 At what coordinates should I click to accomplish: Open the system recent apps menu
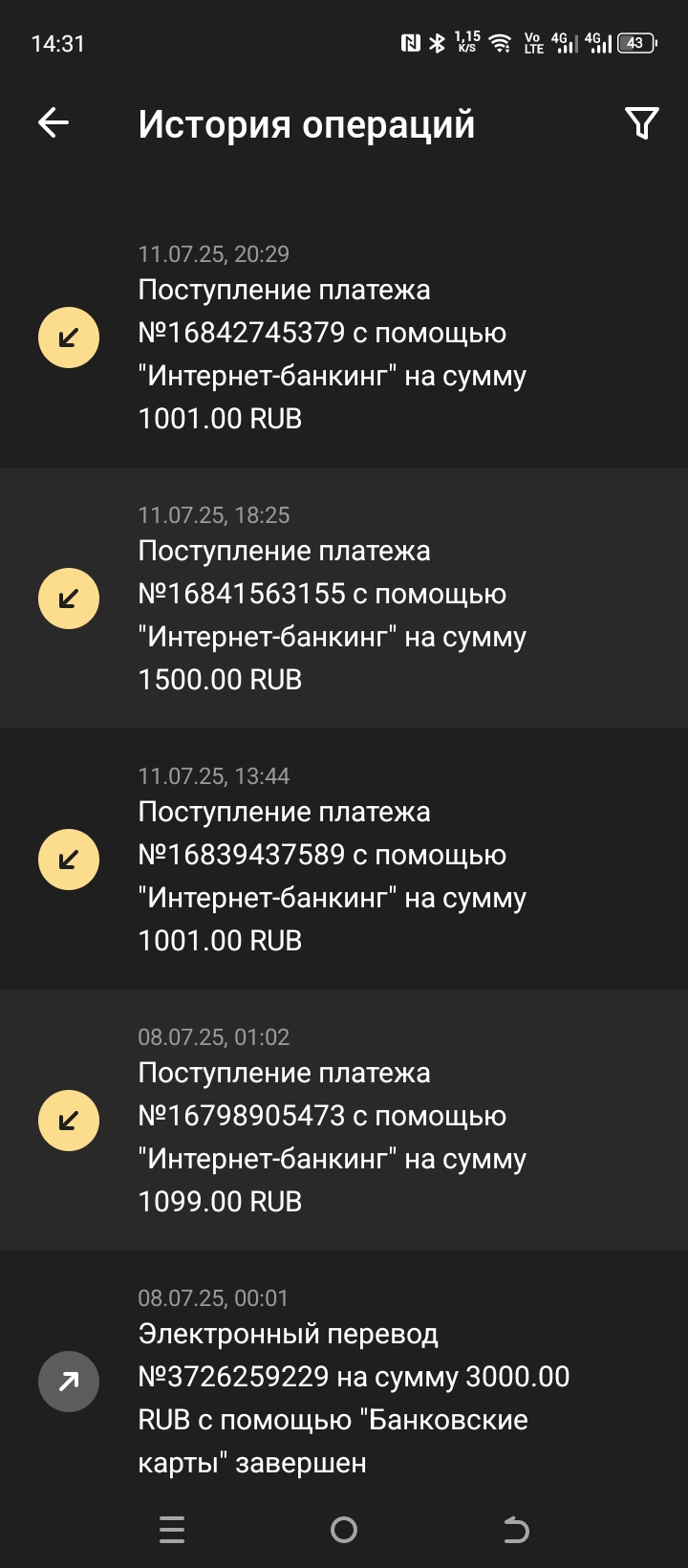172,1530
